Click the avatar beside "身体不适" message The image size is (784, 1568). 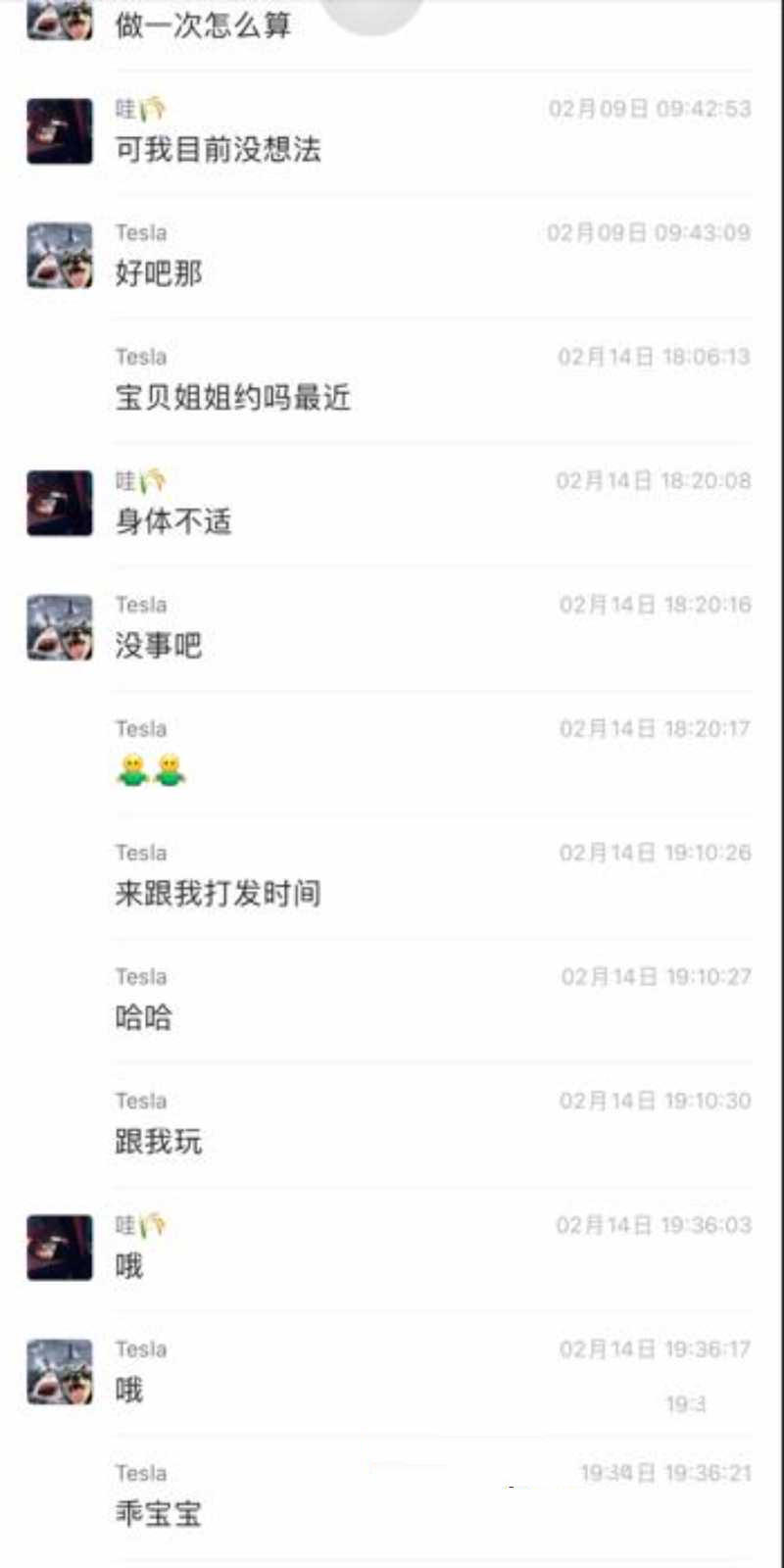59,502
